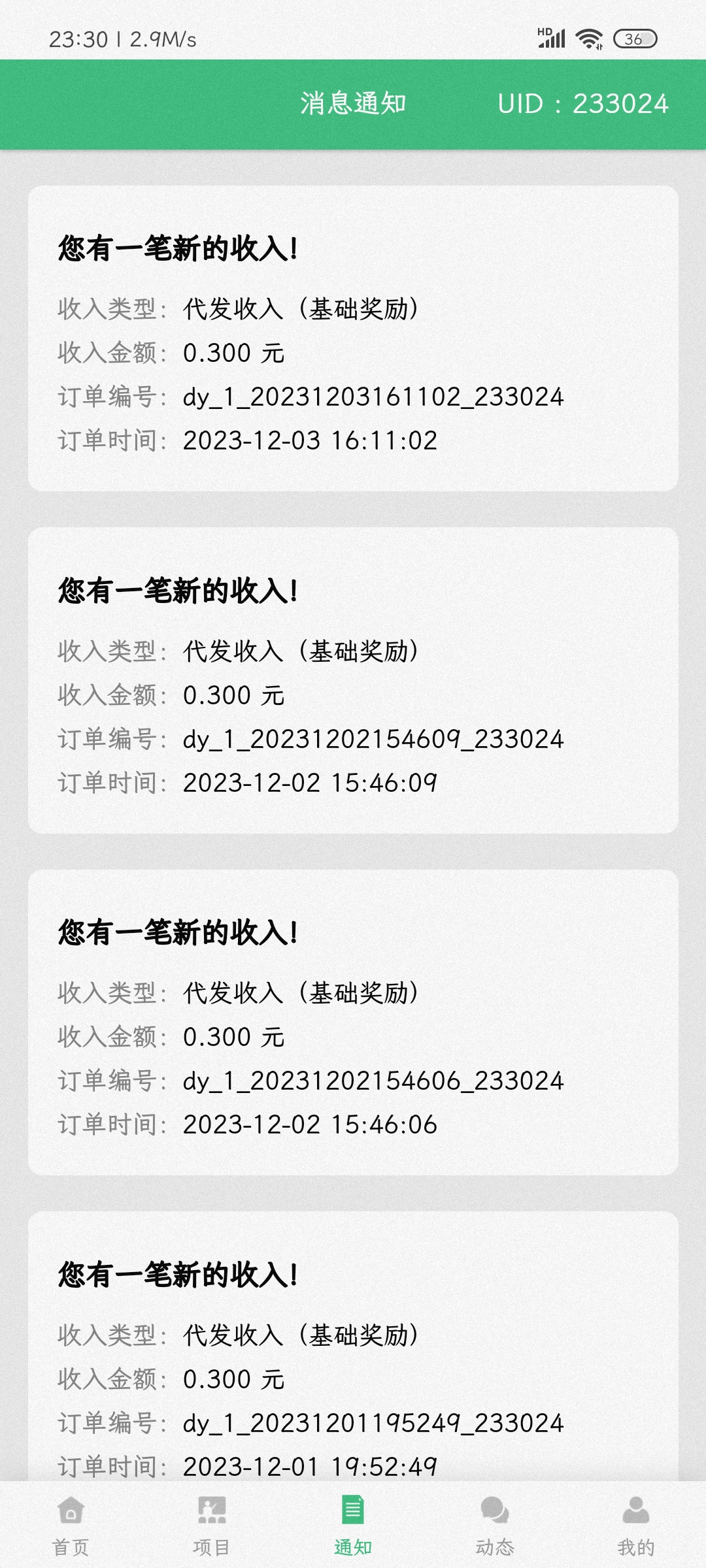Open income notice for order dy_1_20231202154606_233024
The width and height of the screenshot is (706, 1568).
(x=353, y=1022)
